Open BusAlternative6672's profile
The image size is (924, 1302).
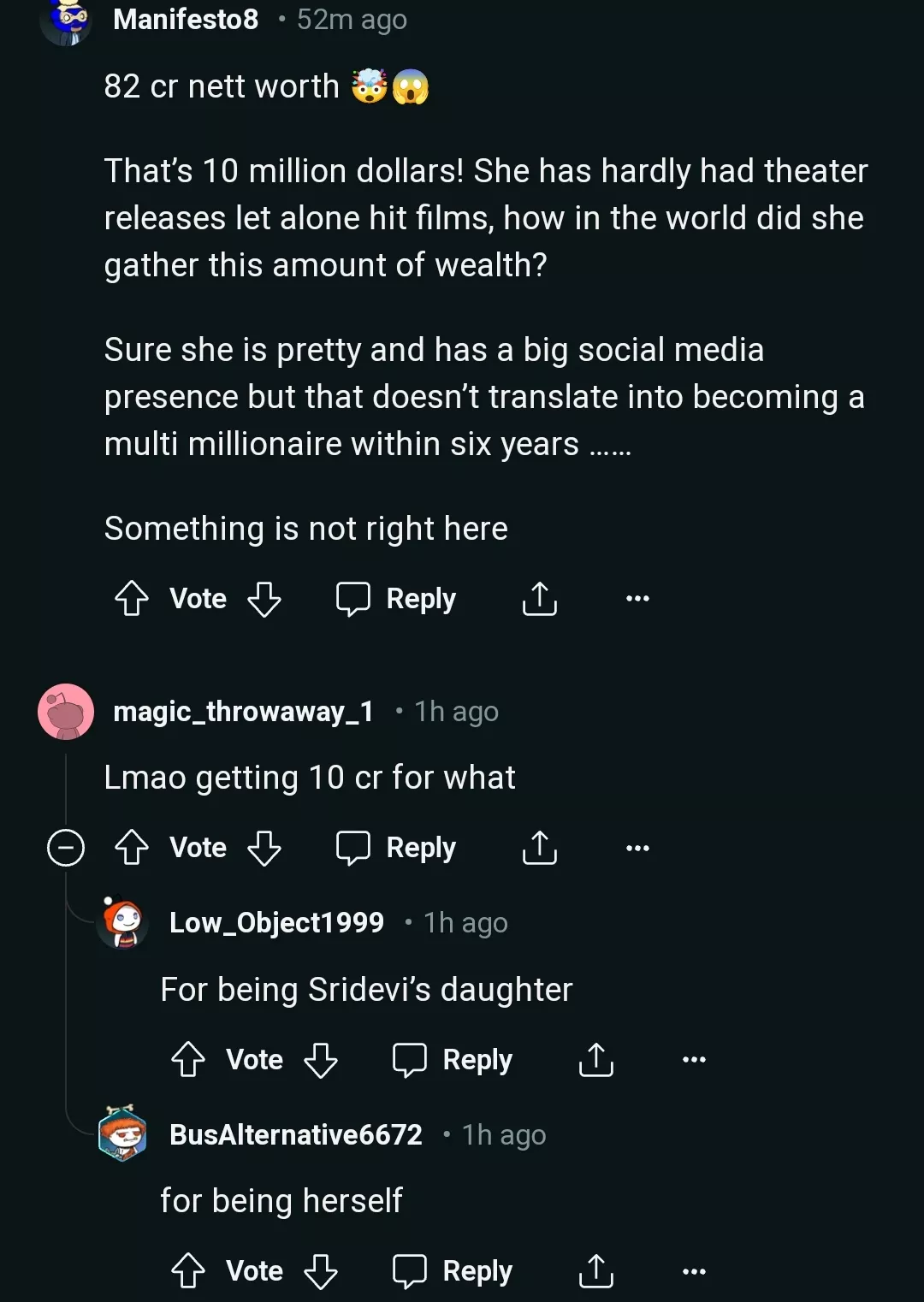[x=295, y=1134]
